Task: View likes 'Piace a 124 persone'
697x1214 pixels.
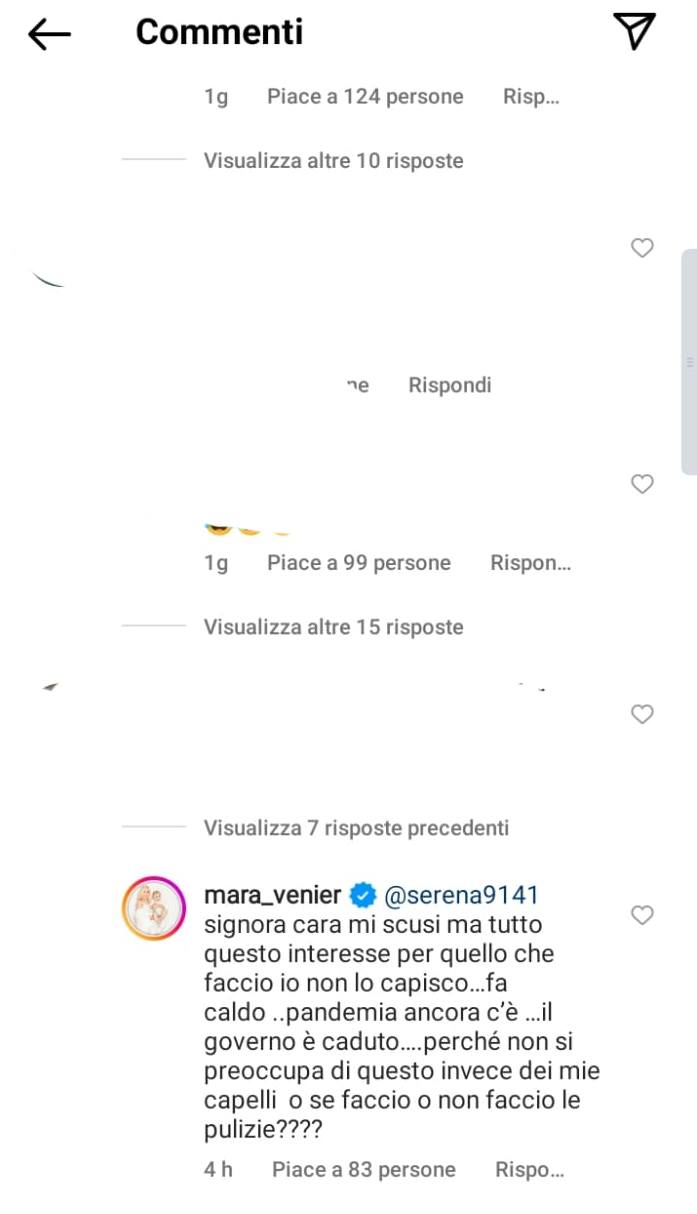Action: [365, 97]
